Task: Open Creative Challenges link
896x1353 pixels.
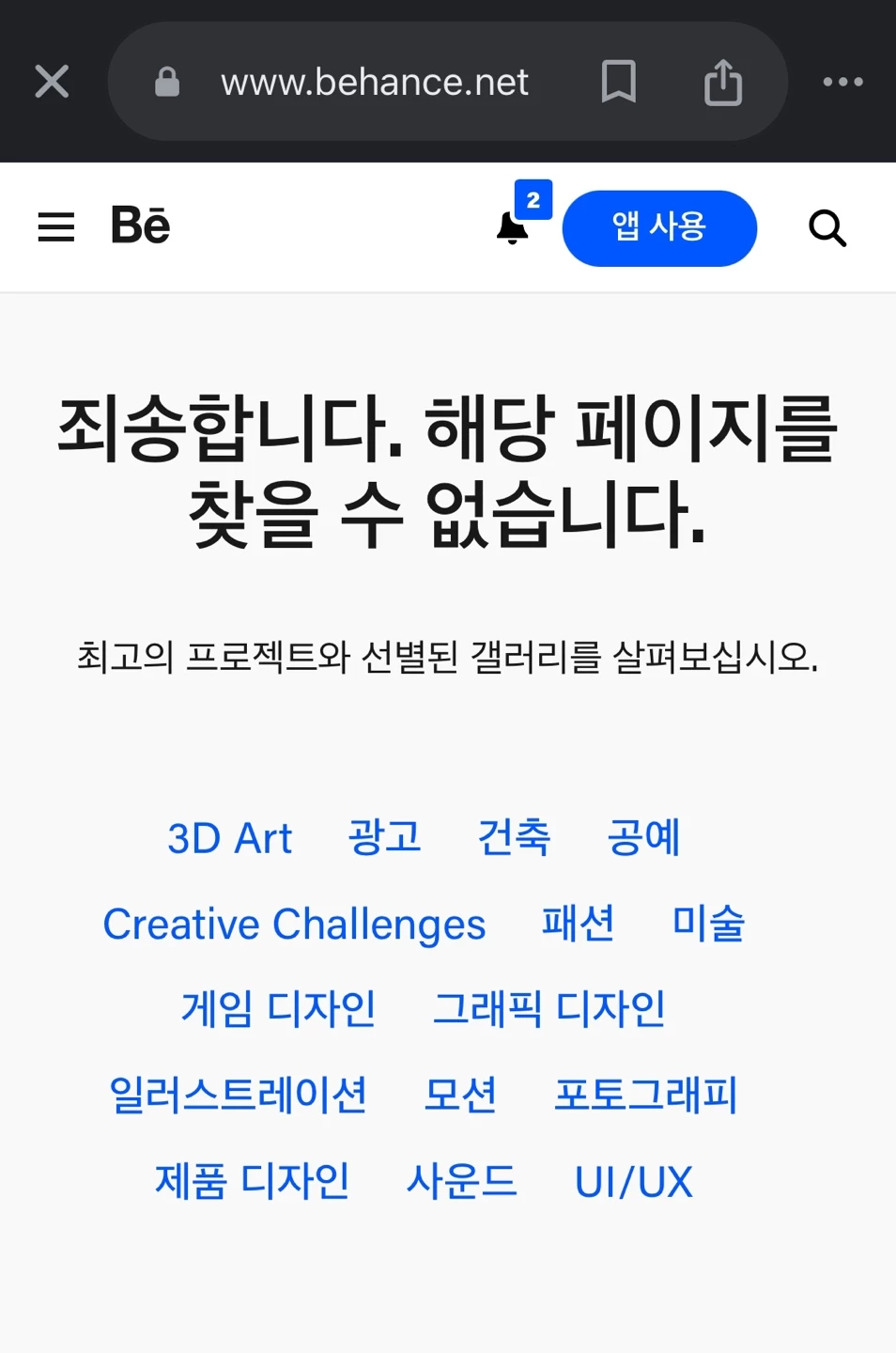Action: coord(294,925)
